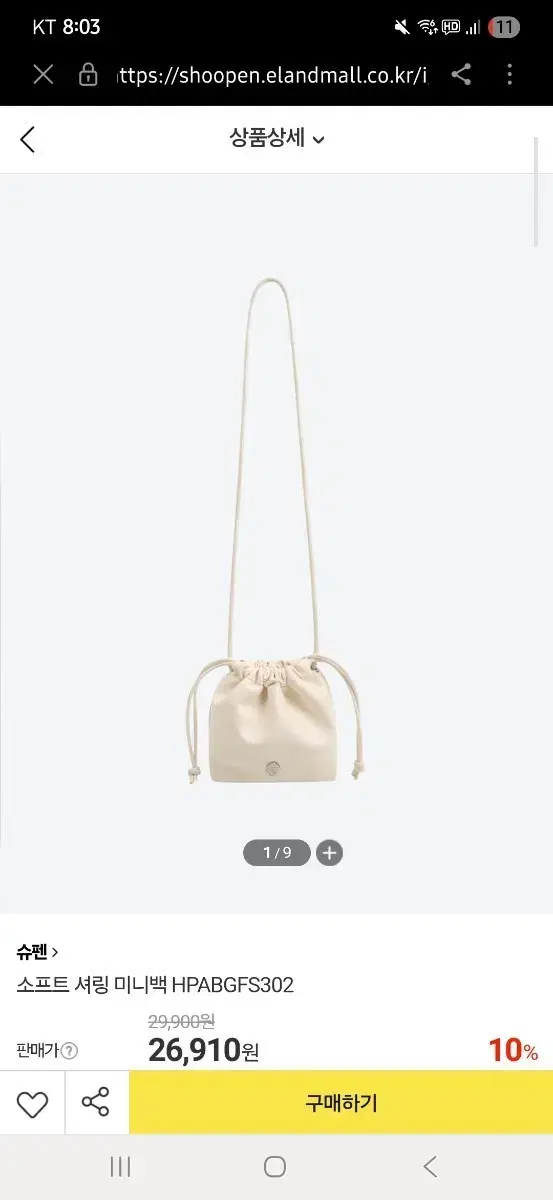Expand the 상품상세 dropdown
The height and width of the screenshot is (1200, 553).
[277, 139]
